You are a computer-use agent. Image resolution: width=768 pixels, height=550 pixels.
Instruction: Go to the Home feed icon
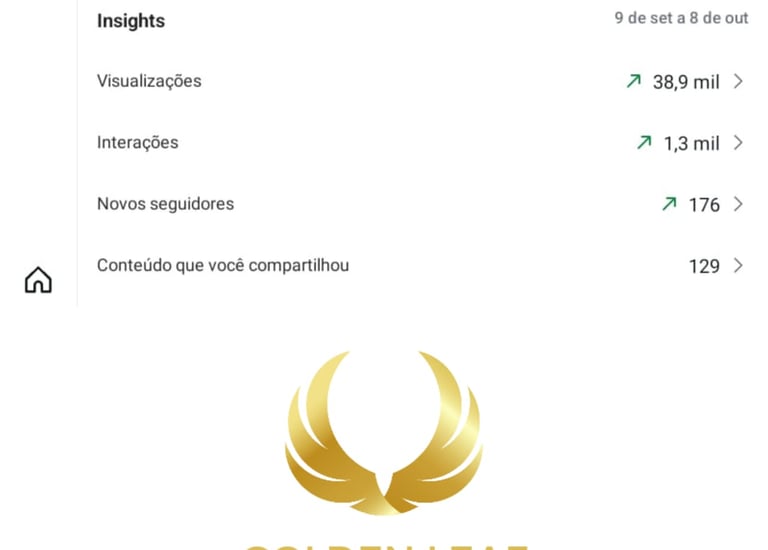pos(38,280)
